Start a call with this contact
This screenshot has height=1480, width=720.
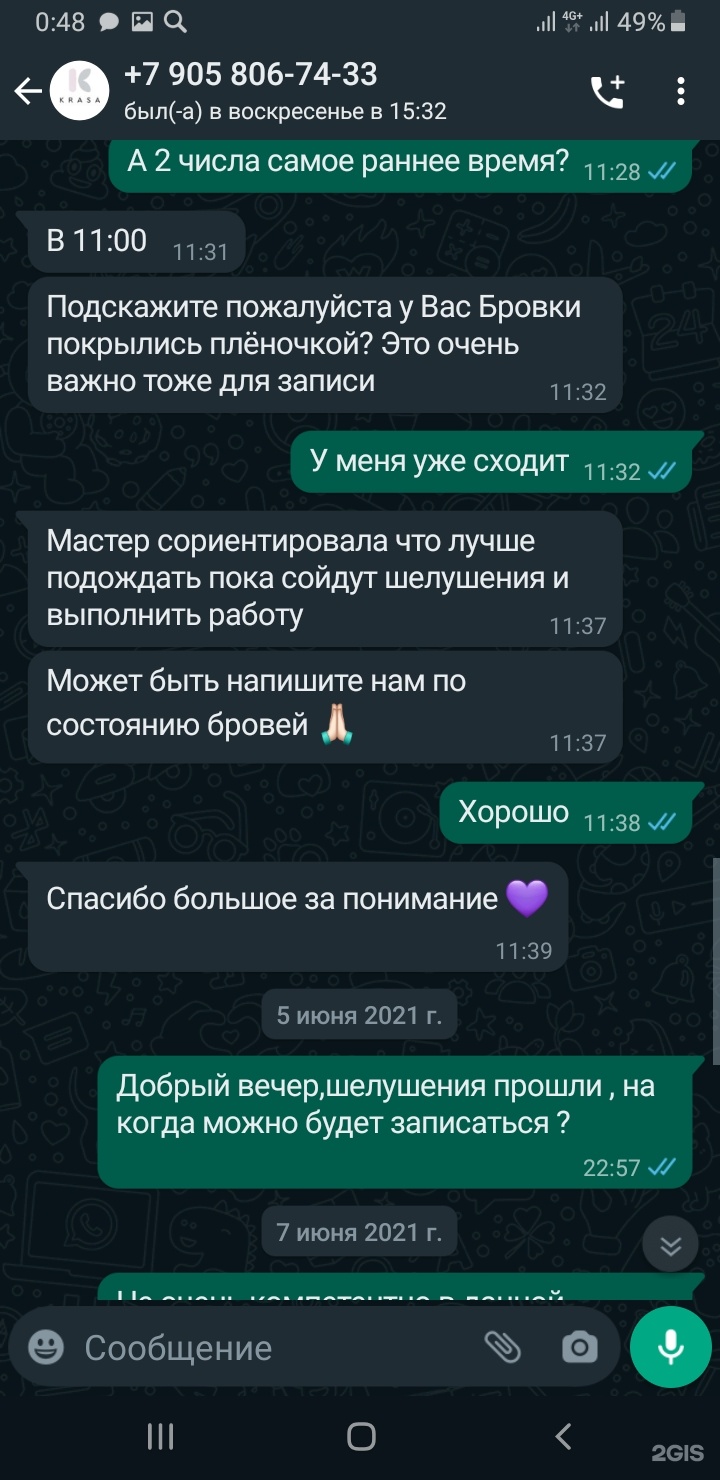point(607,92)
